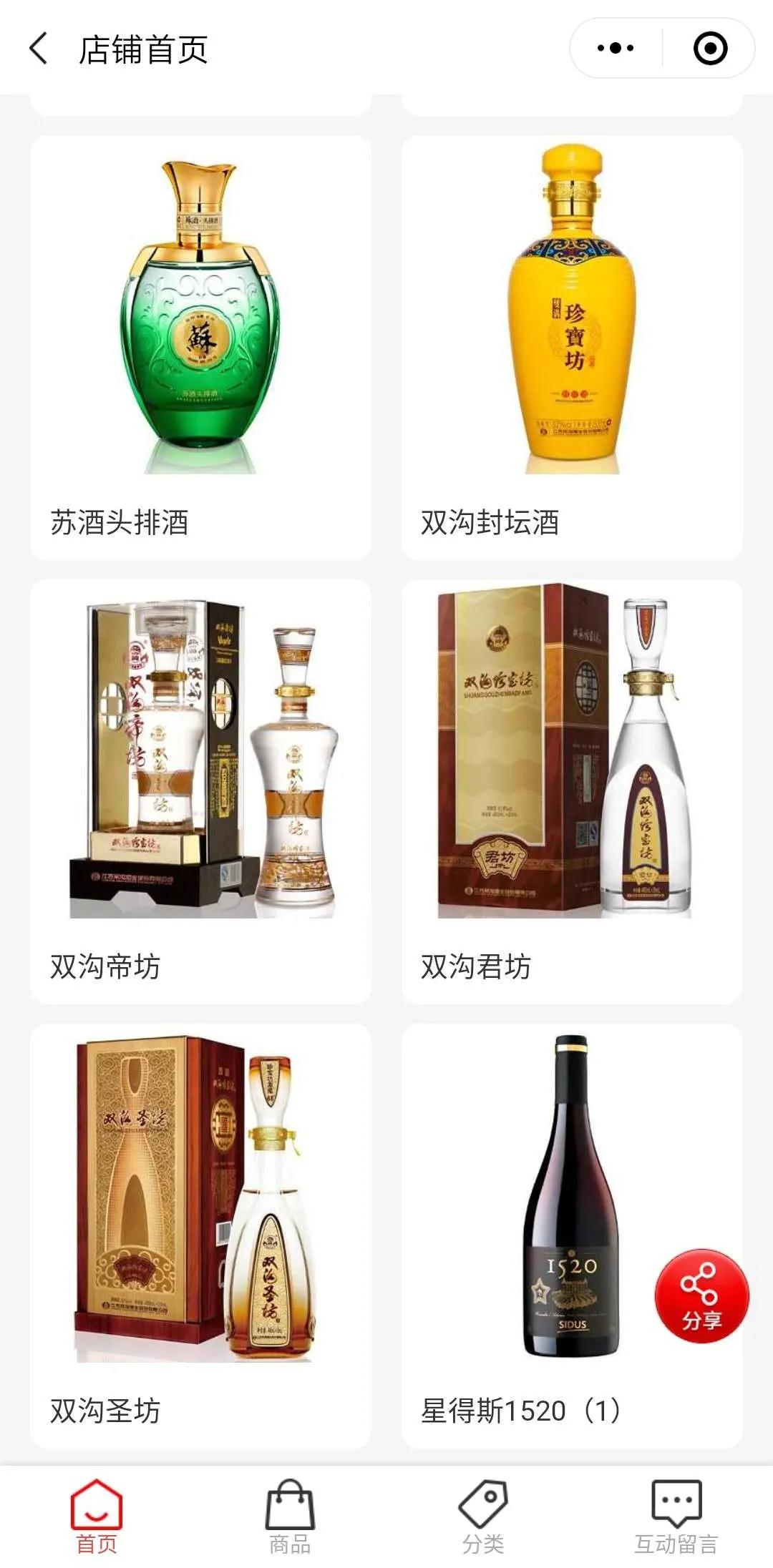The height and width of the screenshot is (1568, 773).
Task: Switch to the 首页 tab
Action: [97, 1516]
